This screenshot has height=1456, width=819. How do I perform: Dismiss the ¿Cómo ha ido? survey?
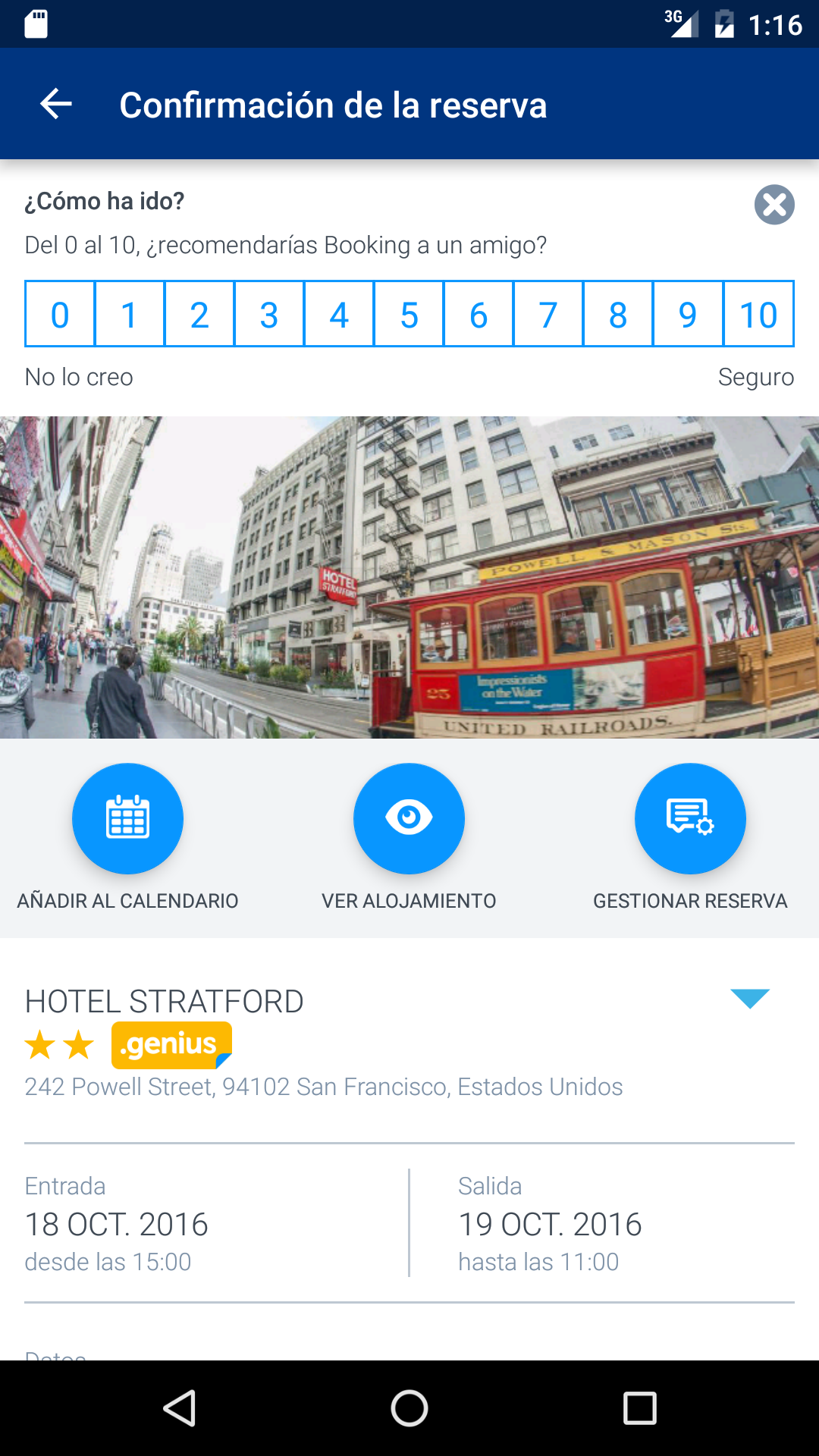[x=774, y=205]
